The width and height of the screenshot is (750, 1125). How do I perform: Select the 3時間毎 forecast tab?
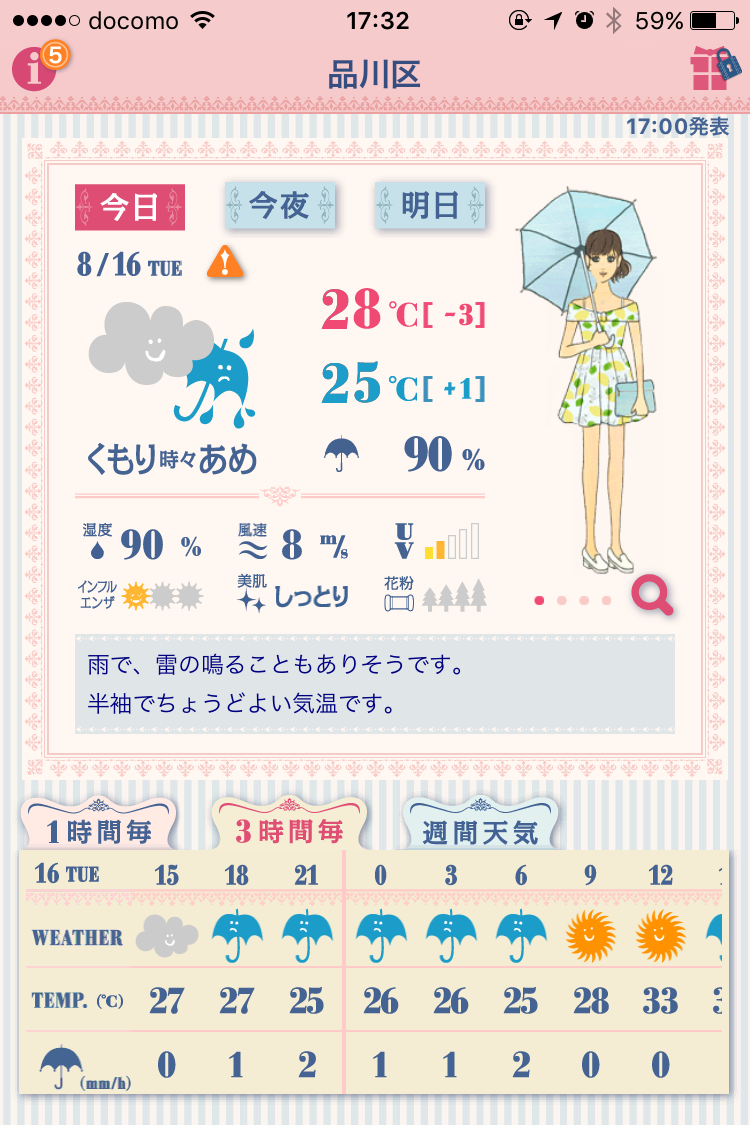tap(289, 828)
